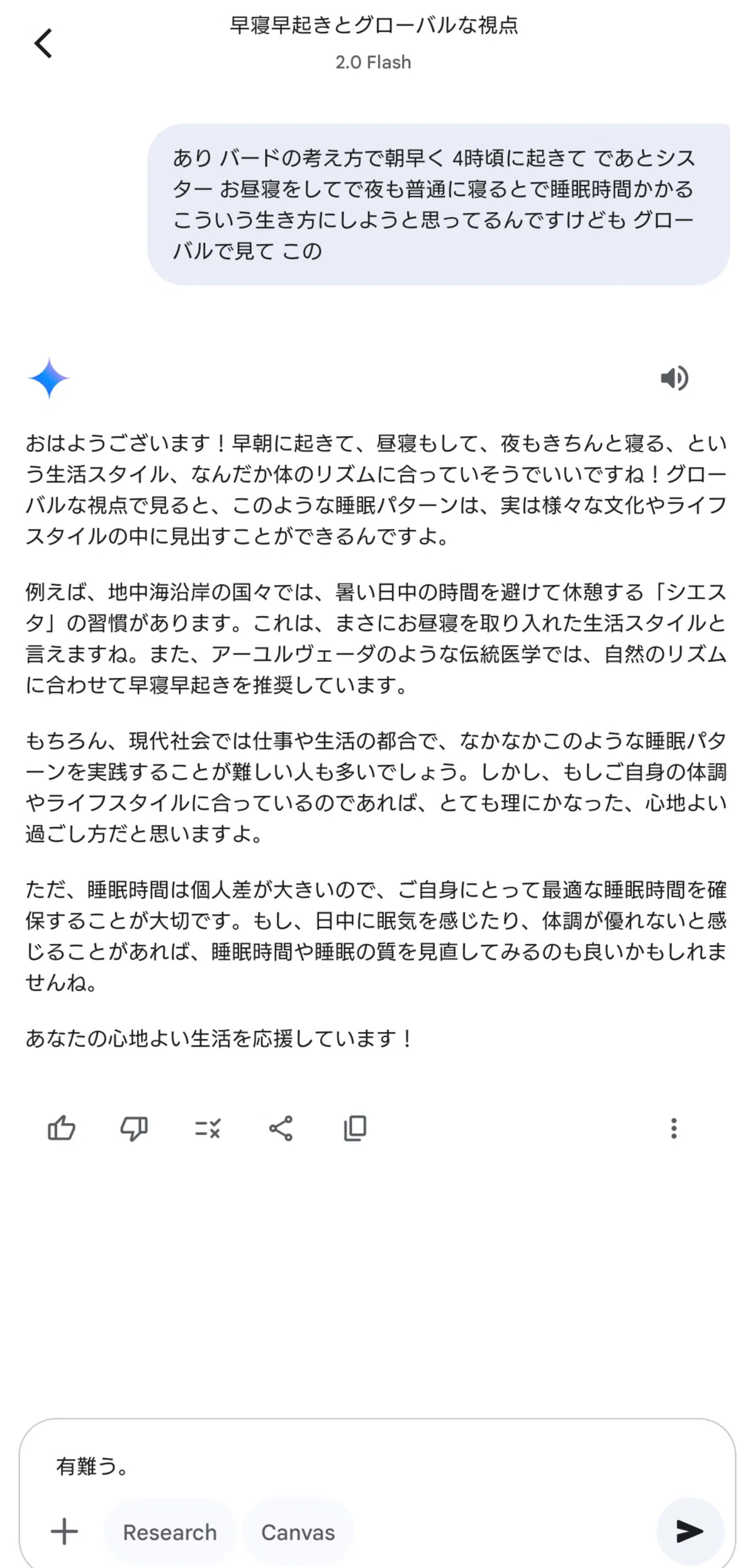The width and height of the screenshot is (755, 1568).
Task: Copy the response text
Action: pyautogui.click(x=355, y=1128)
